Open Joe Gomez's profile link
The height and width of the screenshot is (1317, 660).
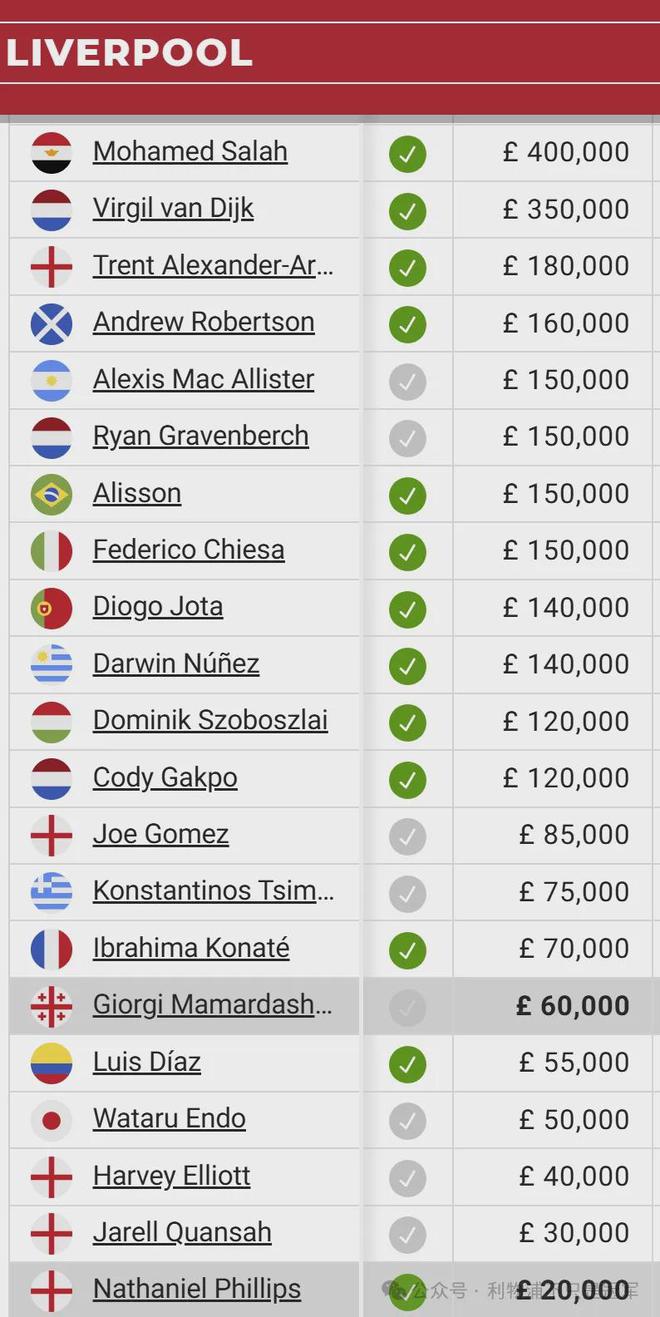tap(160, 835)
